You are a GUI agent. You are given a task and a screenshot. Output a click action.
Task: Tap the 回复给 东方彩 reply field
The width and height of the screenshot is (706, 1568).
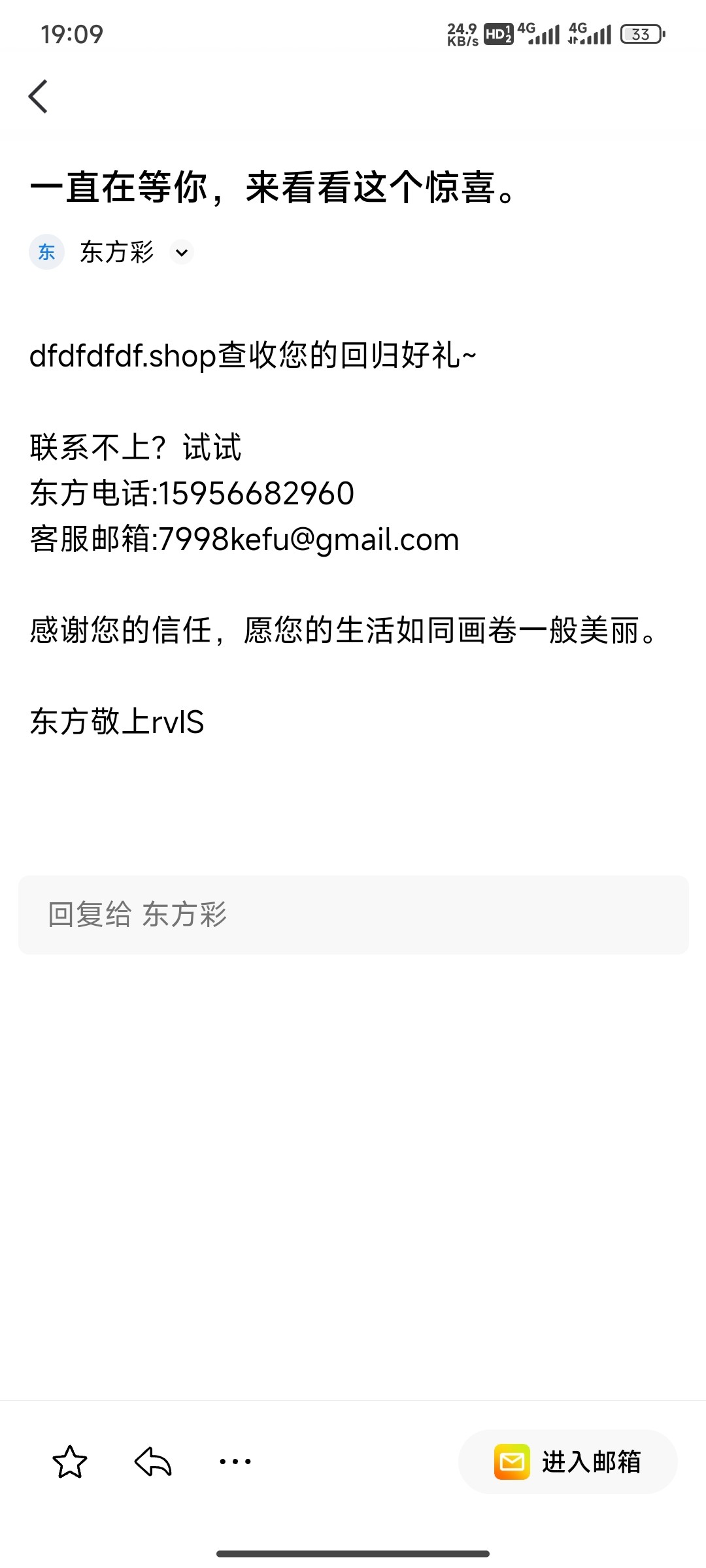pos(354,915)
